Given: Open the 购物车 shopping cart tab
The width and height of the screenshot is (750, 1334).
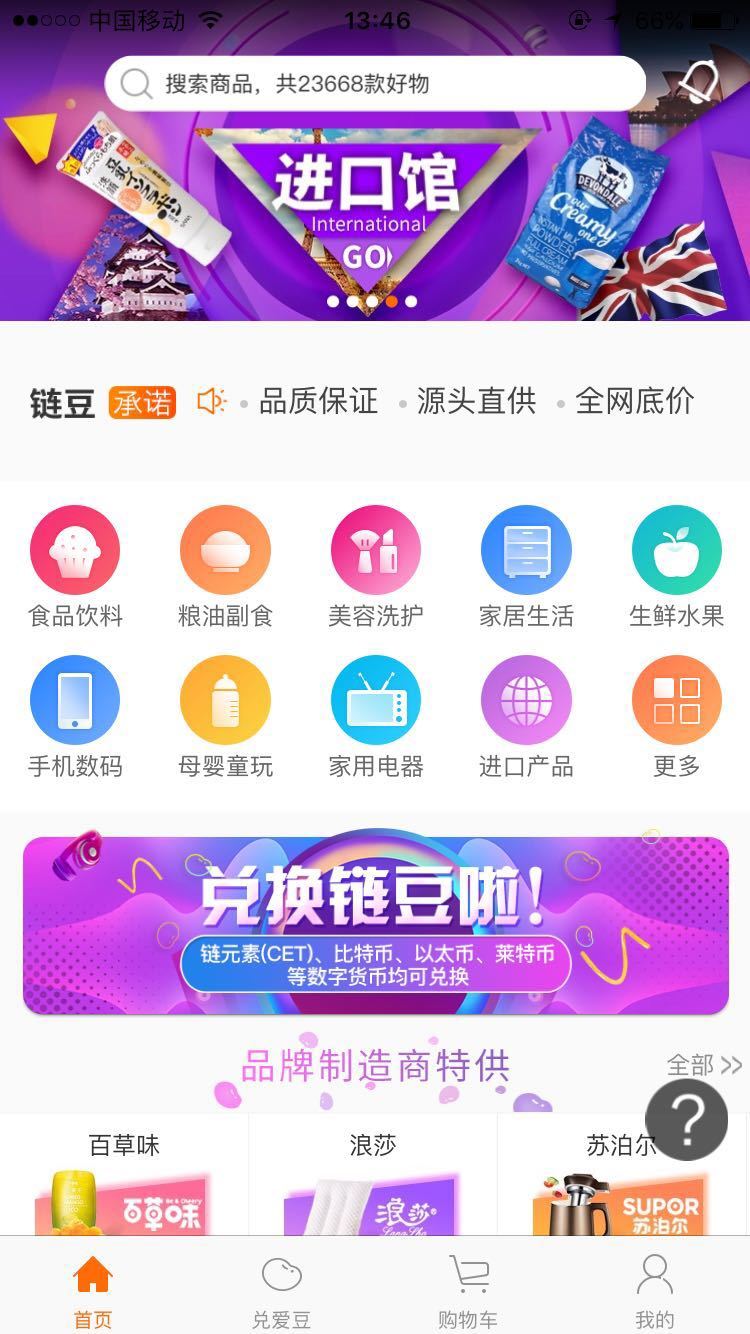Looking at the screenshot, I should 468,1285.
